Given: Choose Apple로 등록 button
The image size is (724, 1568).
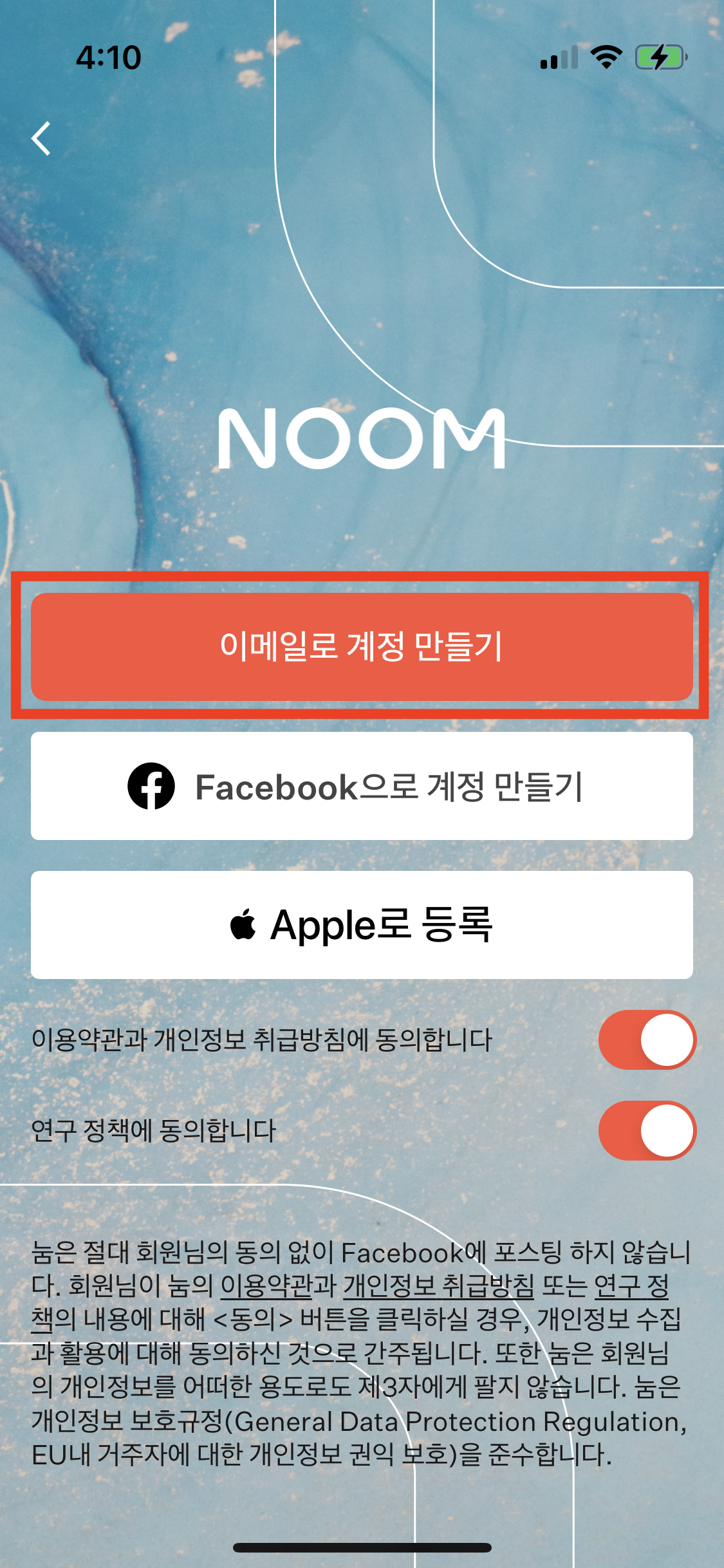Looking at the screenshot, I should 362,925.
